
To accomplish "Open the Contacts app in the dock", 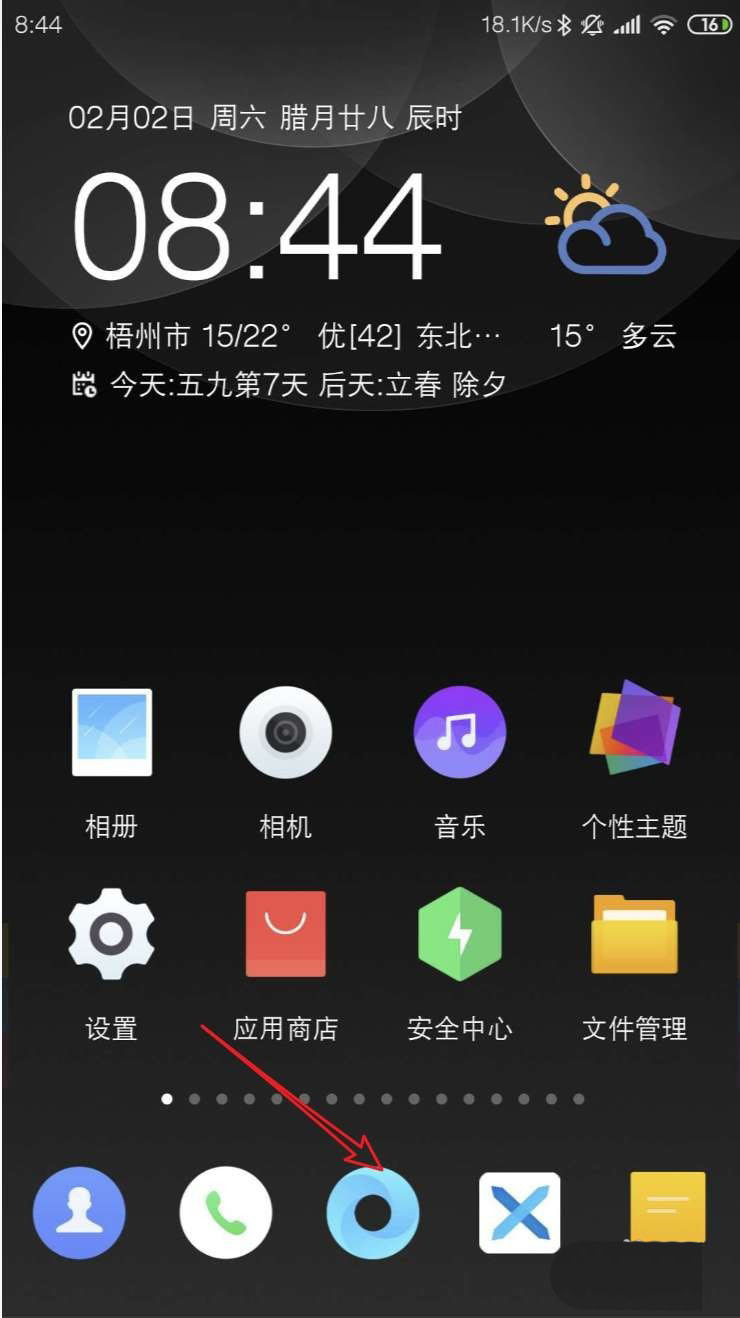I will click(x=78, y=1211).
